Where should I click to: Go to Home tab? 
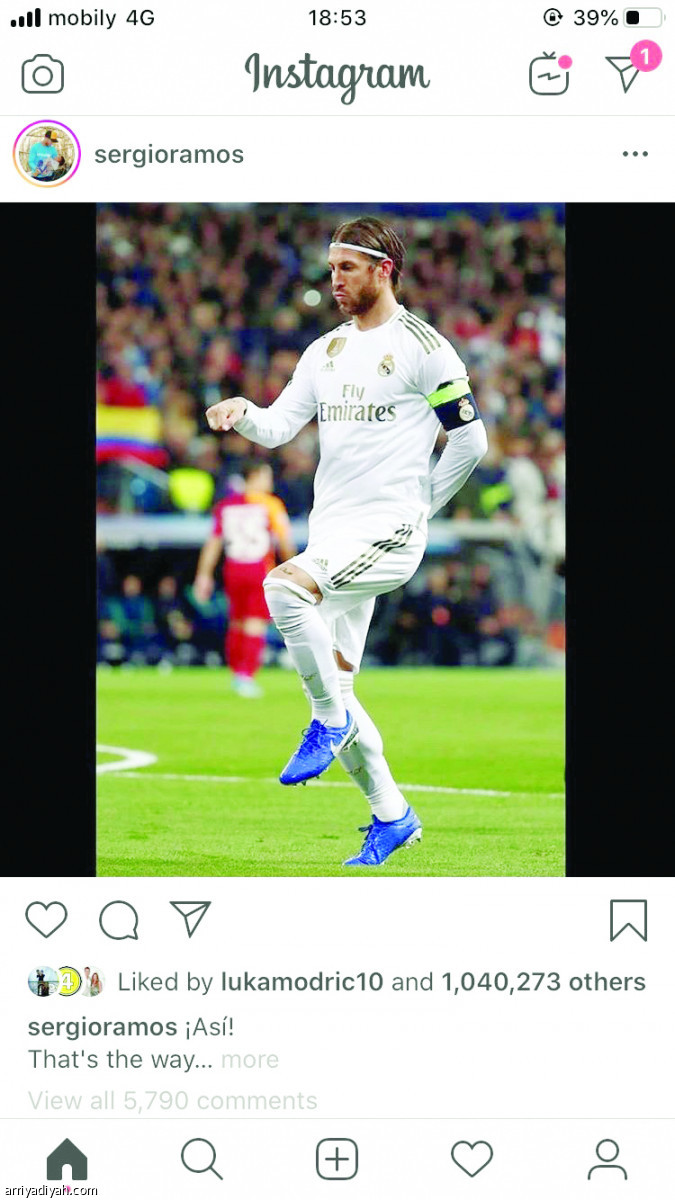pyautogui.click(x=67, y=1160)
